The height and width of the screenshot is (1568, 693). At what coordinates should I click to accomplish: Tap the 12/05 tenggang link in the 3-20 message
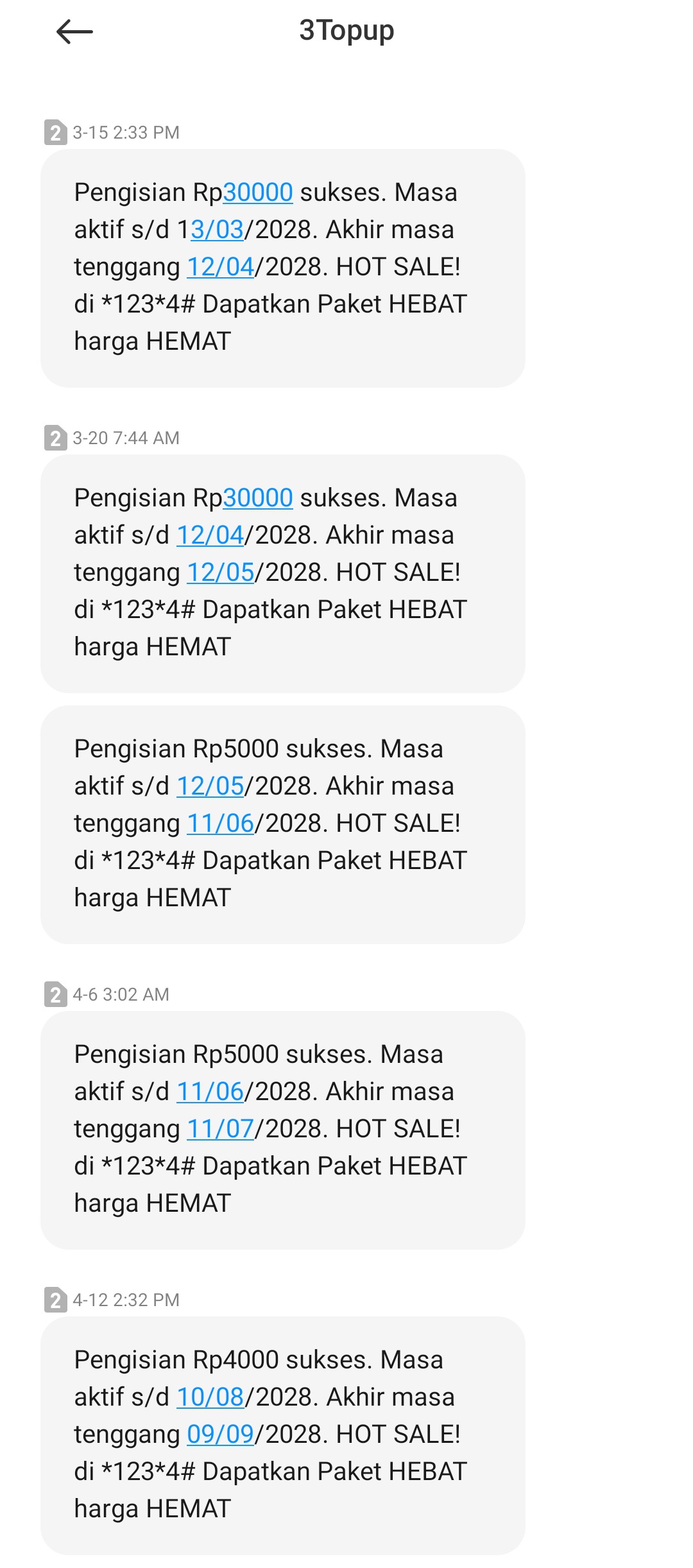(221, 572)
